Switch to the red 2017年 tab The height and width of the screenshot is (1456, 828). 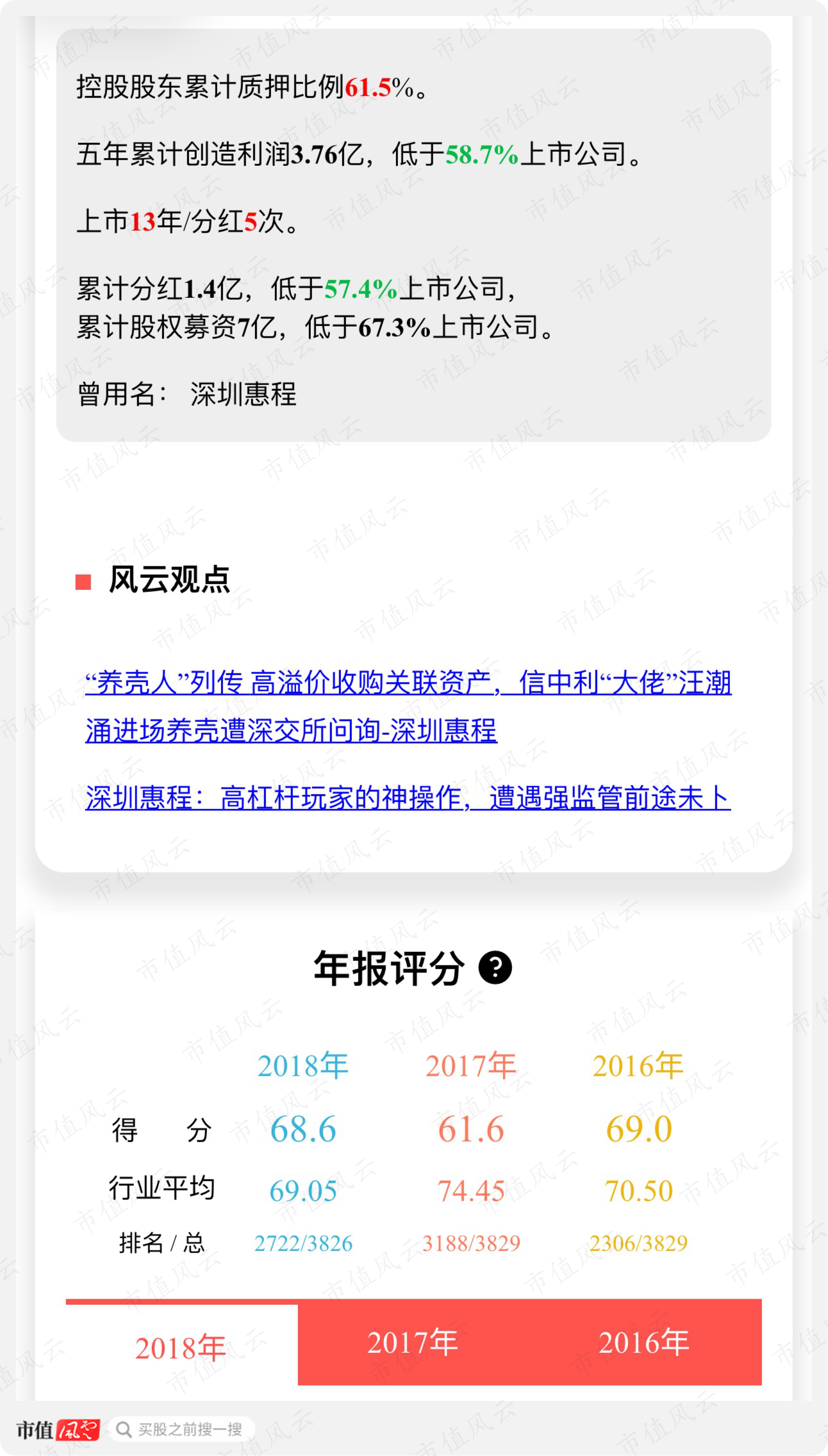pyautogui.click(x=413, y=1342)
